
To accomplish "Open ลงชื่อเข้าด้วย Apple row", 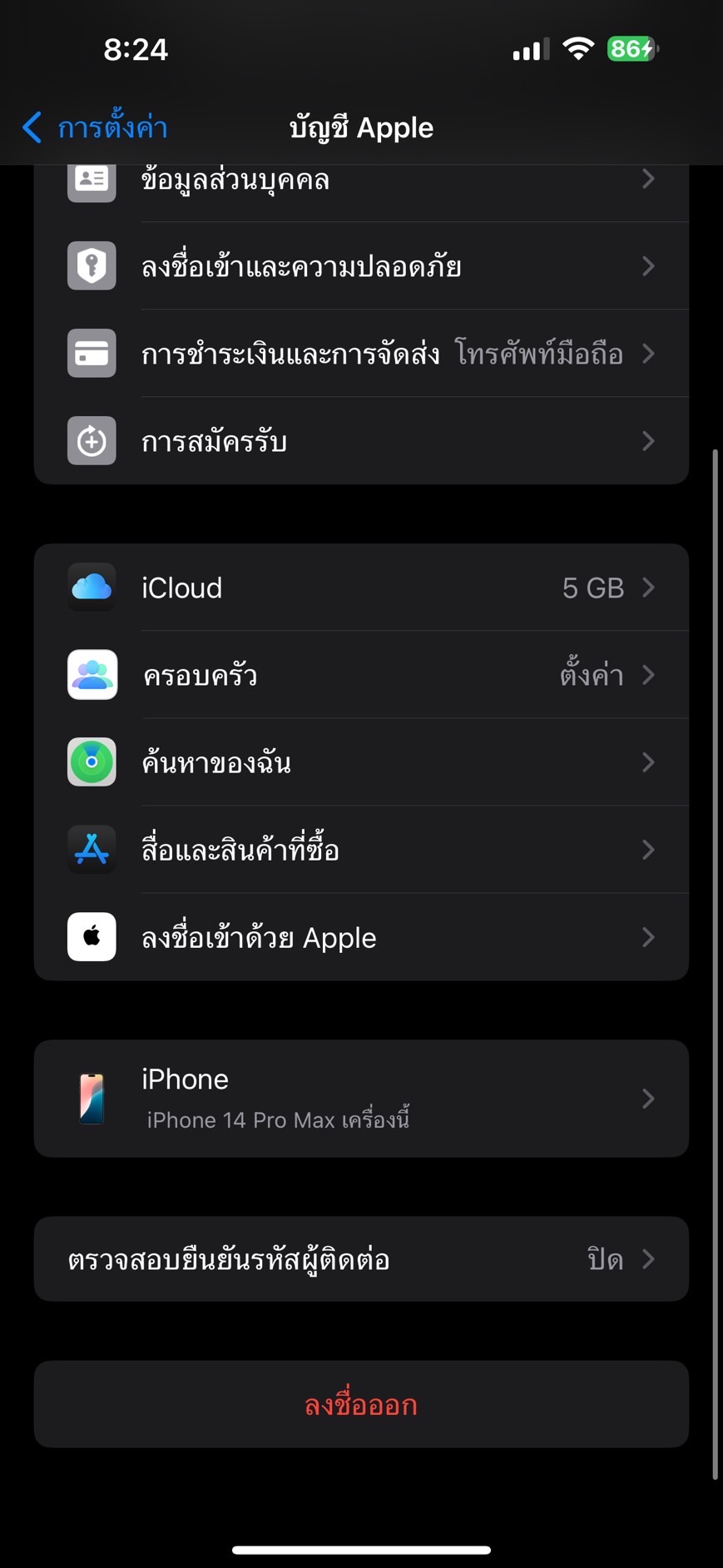I will (x=361, y=937).
